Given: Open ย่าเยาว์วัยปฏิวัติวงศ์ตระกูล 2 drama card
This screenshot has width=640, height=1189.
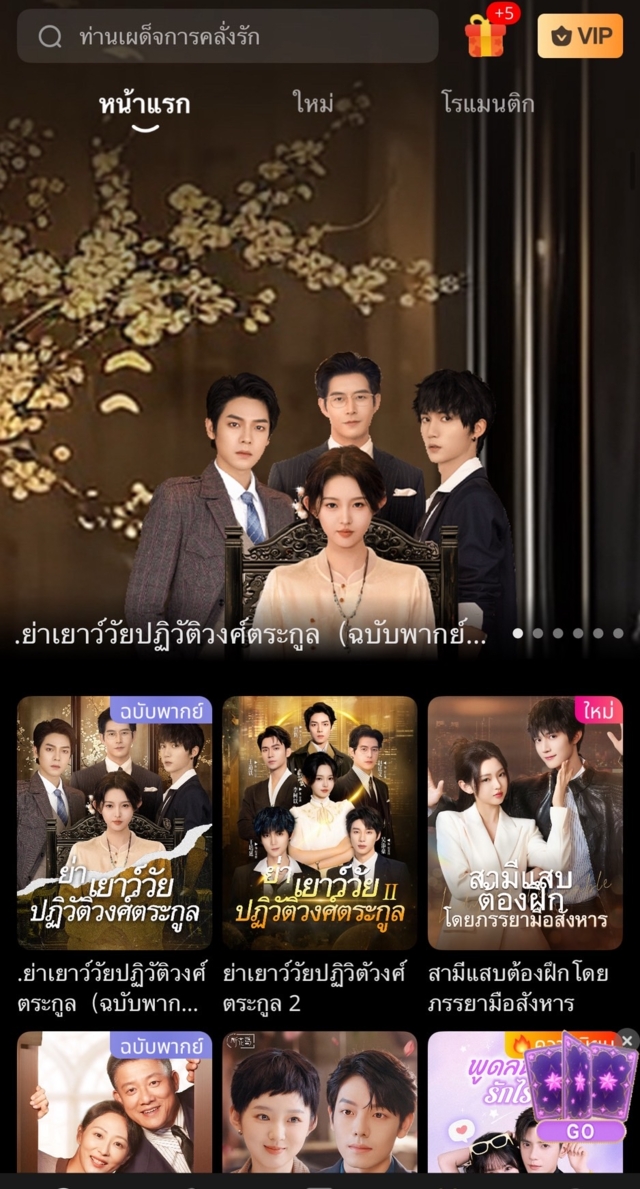Looking at the screenshot, I should pos(319,823).
